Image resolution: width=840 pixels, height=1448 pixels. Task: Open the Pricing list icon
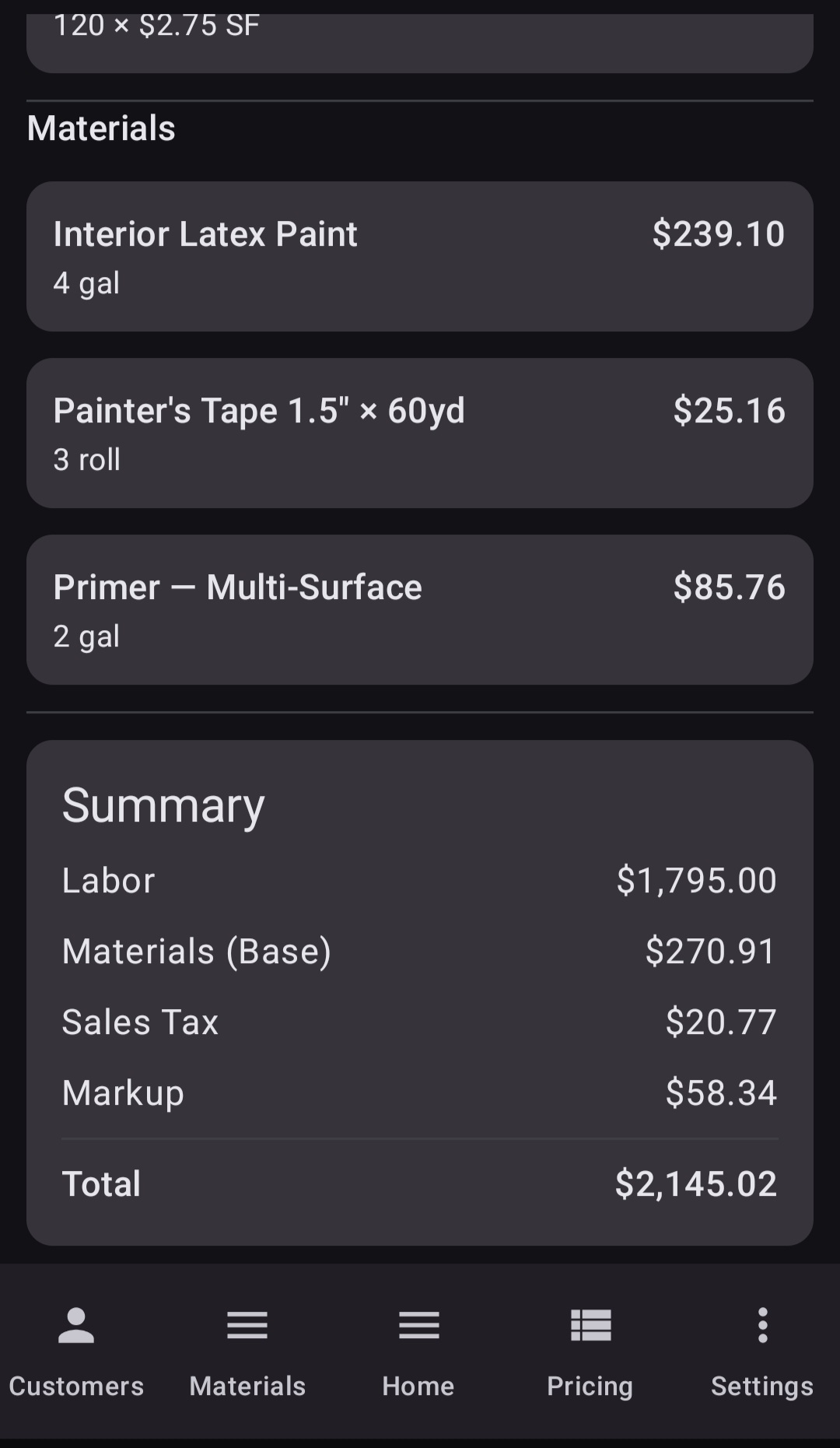coord(590,1354)
